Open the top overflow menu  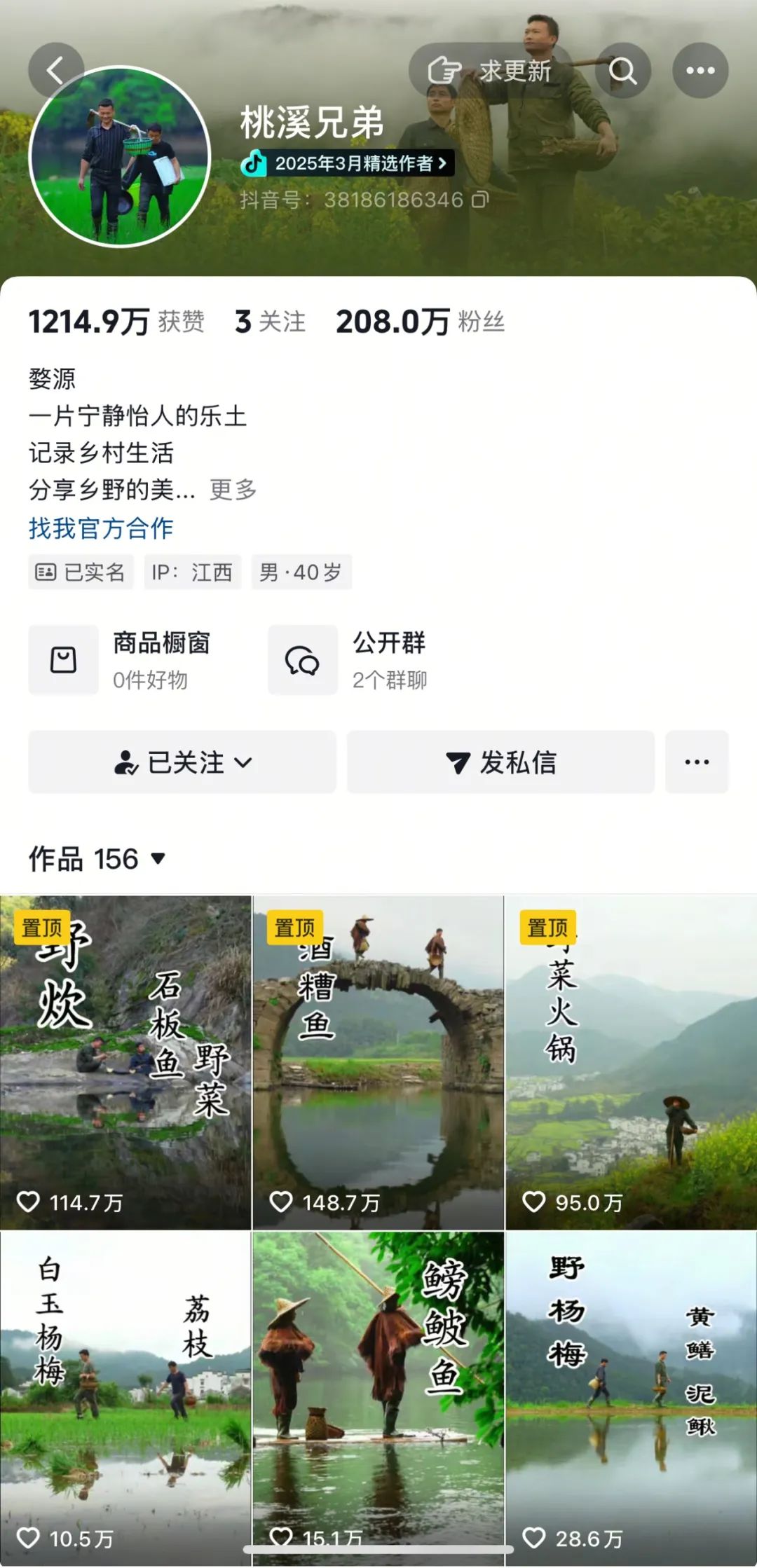click(x=700, y=71)
